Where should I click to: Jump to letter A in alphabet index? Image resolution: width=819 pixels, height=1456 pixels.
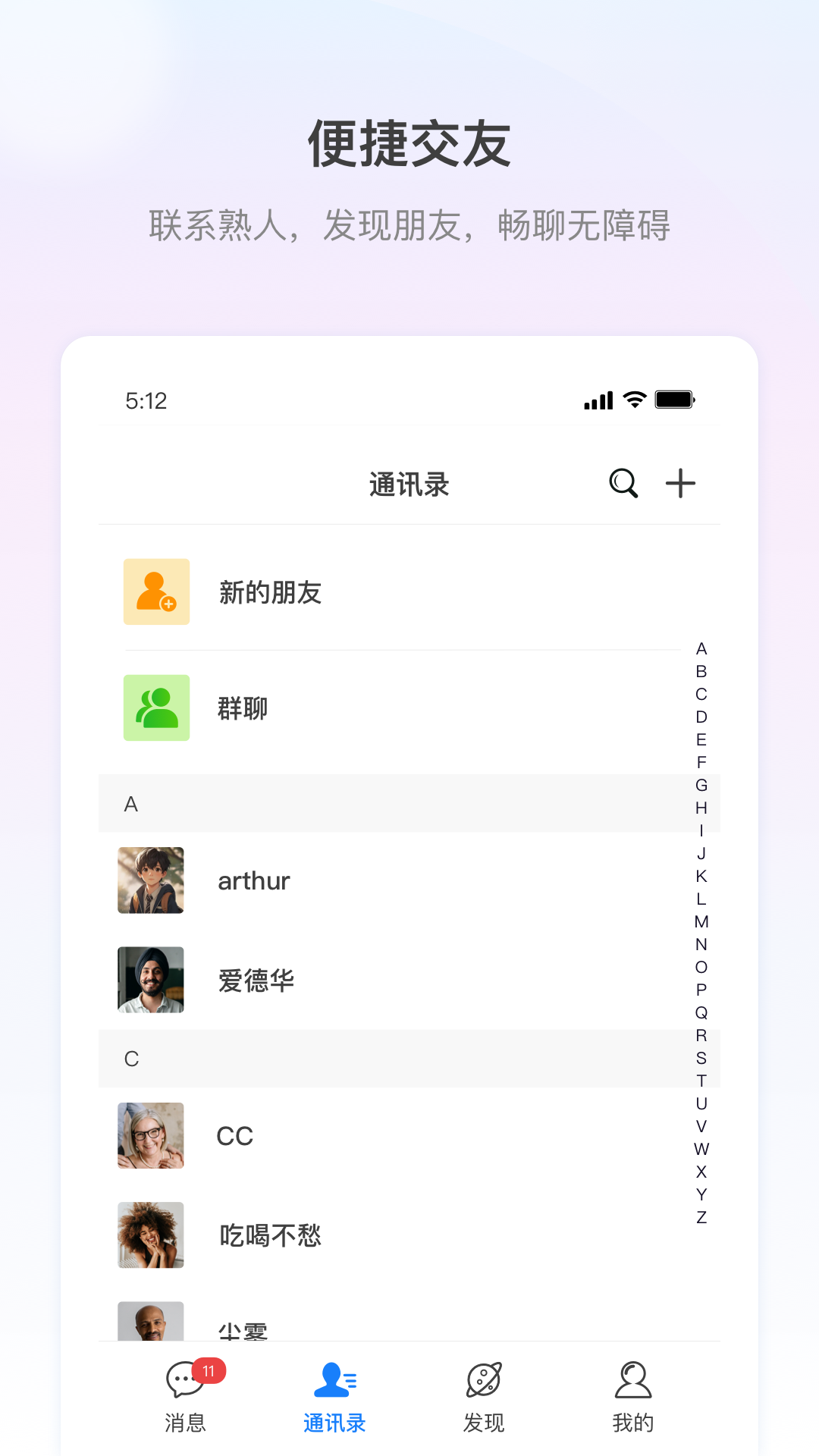coord(701,649)
